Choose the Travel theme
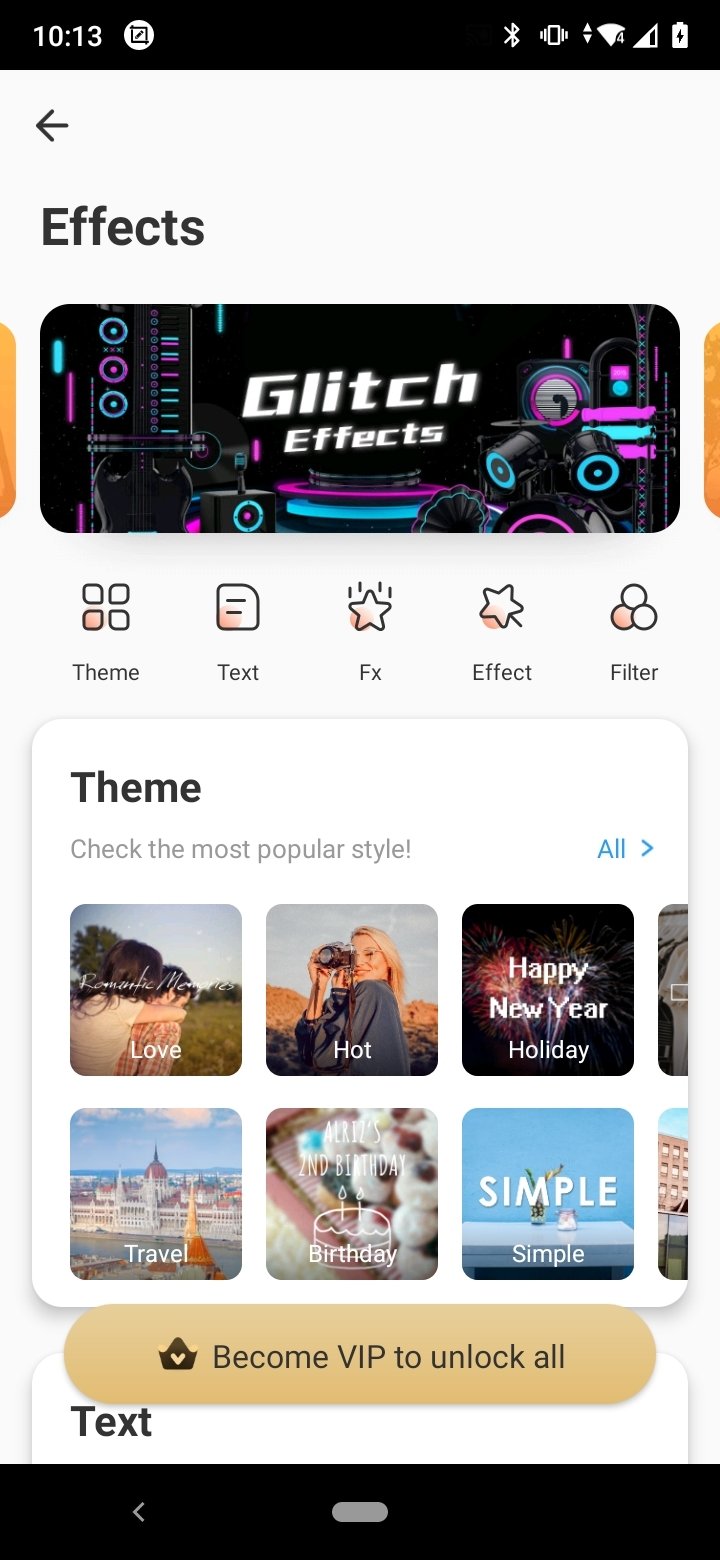This screenshot has height=1560, width=720. [x=156, y=1194]
